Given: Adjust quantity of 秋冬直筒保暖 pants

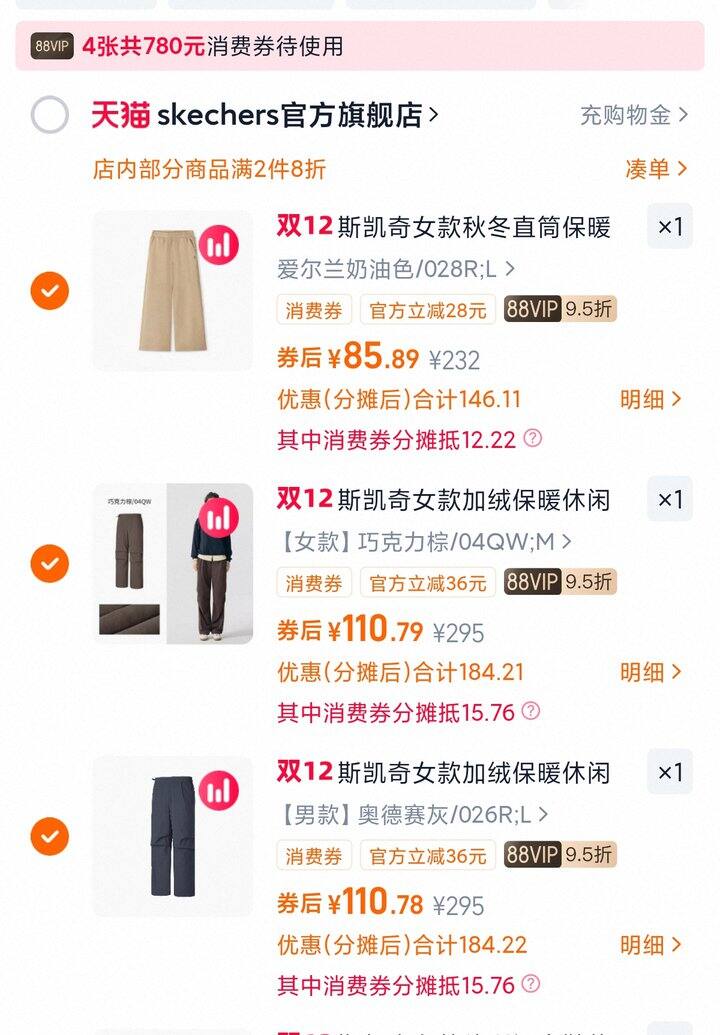Looking at the screenshot, I should pos(669,227).
